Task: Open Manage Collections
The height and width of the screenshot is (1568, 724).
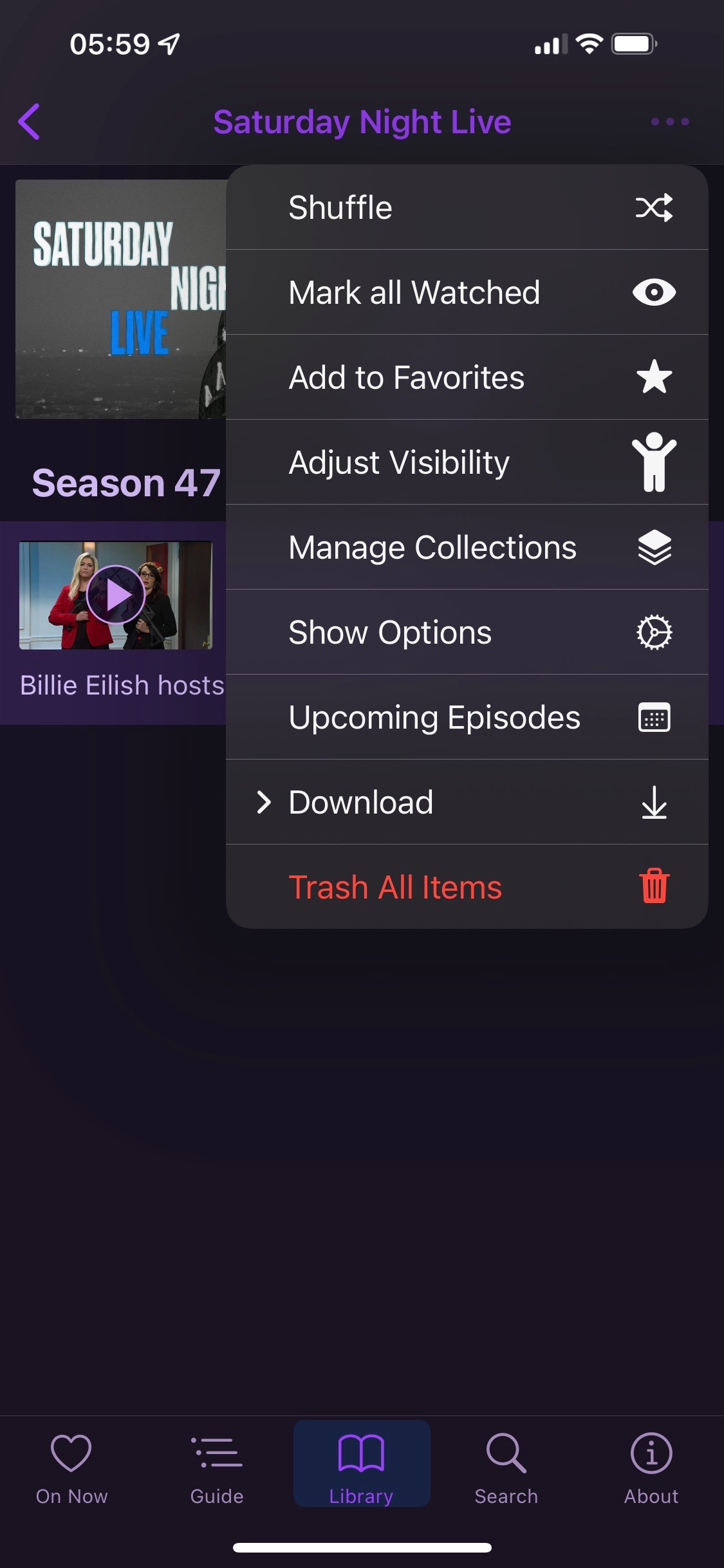Action: coord(467,547)
